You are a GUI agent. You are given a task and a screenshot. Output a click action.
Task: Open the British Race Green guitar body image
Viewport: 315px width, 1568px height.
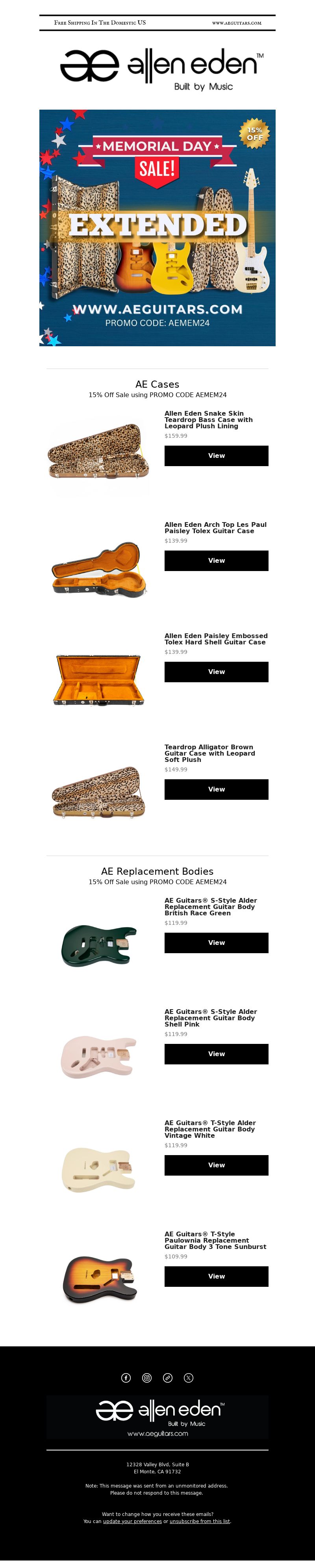click(98, 945)
